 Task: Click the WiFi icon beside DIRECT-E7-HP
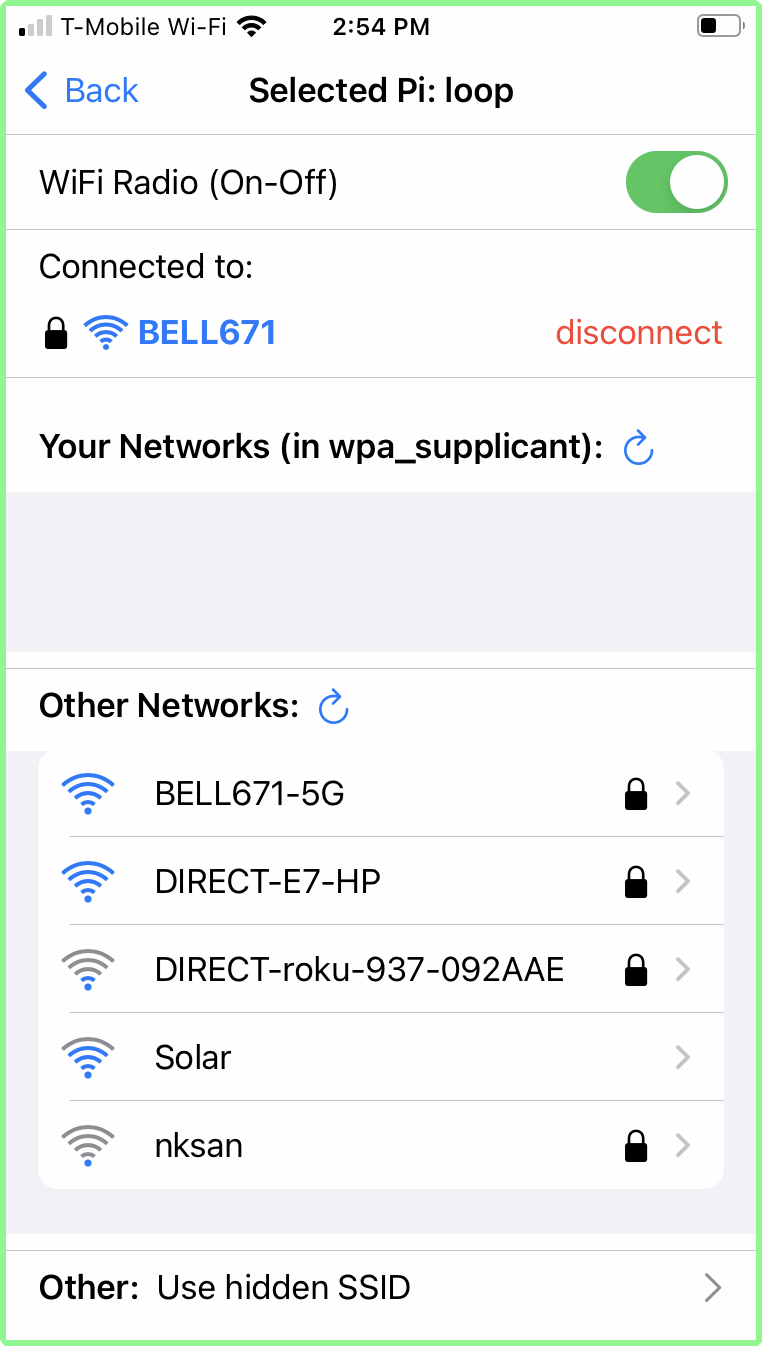[x=89, y=881]
